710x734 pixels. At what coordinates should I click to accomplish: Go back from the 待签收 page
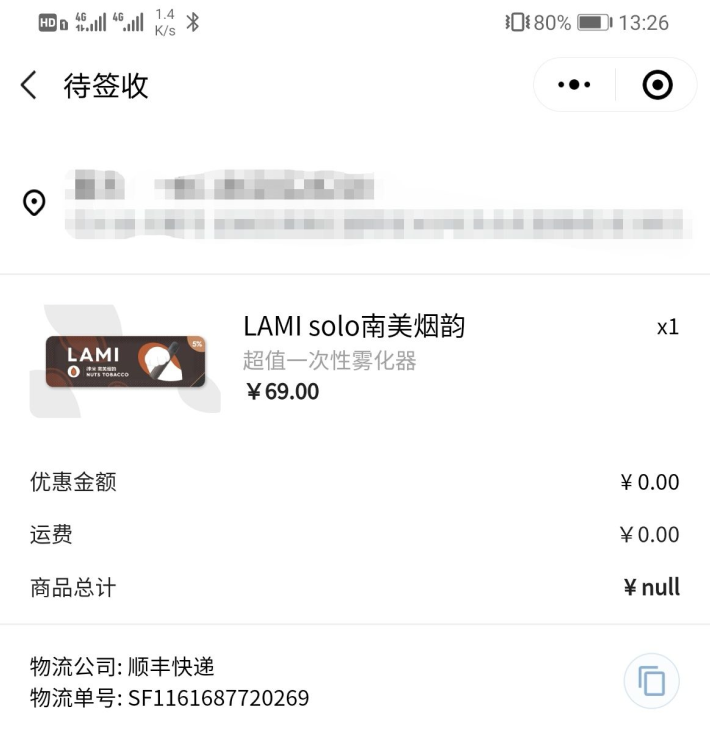(29, 86)
